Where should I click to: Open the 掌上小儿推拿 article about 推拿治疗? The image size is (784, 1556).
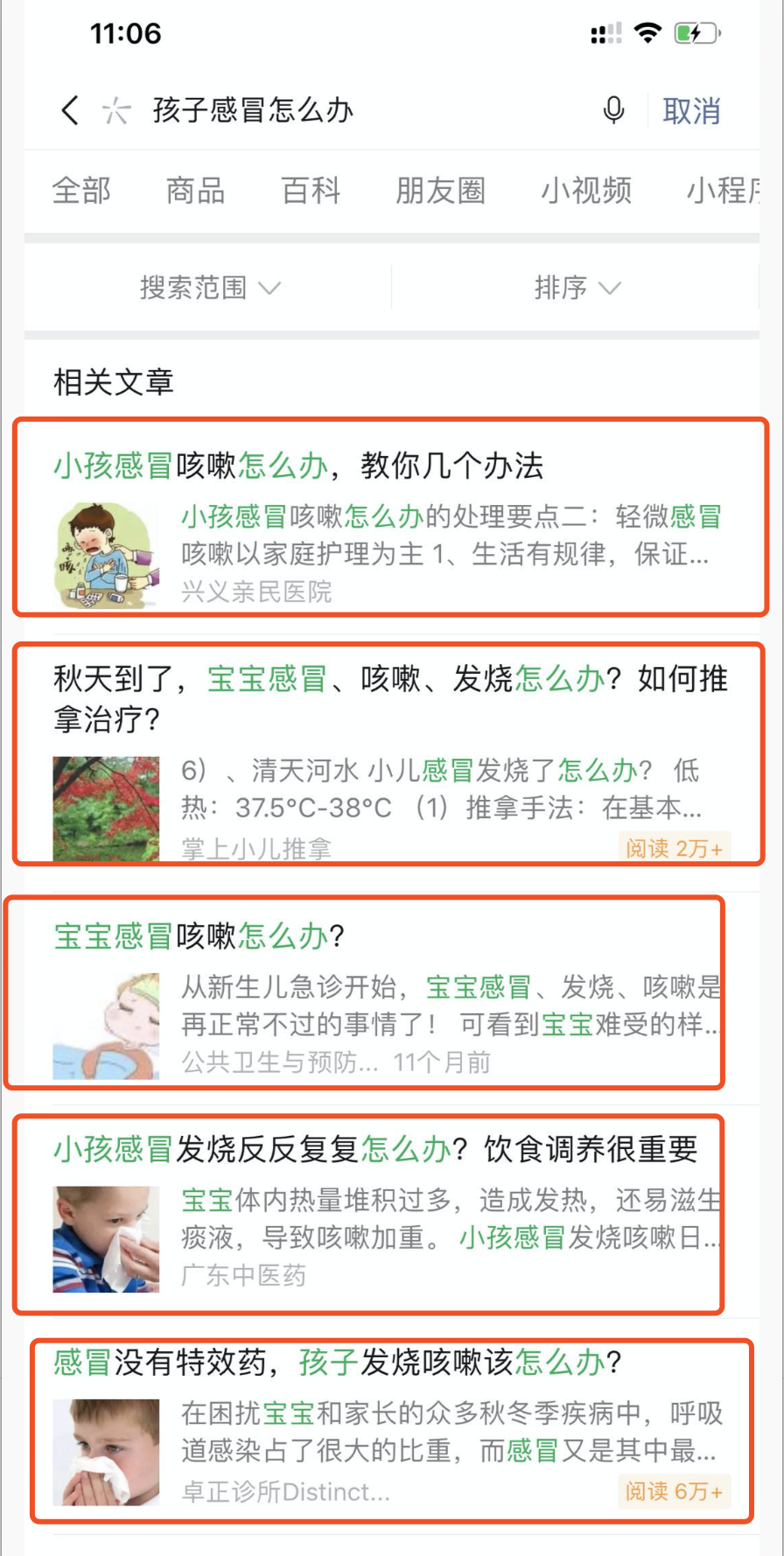pos(388,753)
